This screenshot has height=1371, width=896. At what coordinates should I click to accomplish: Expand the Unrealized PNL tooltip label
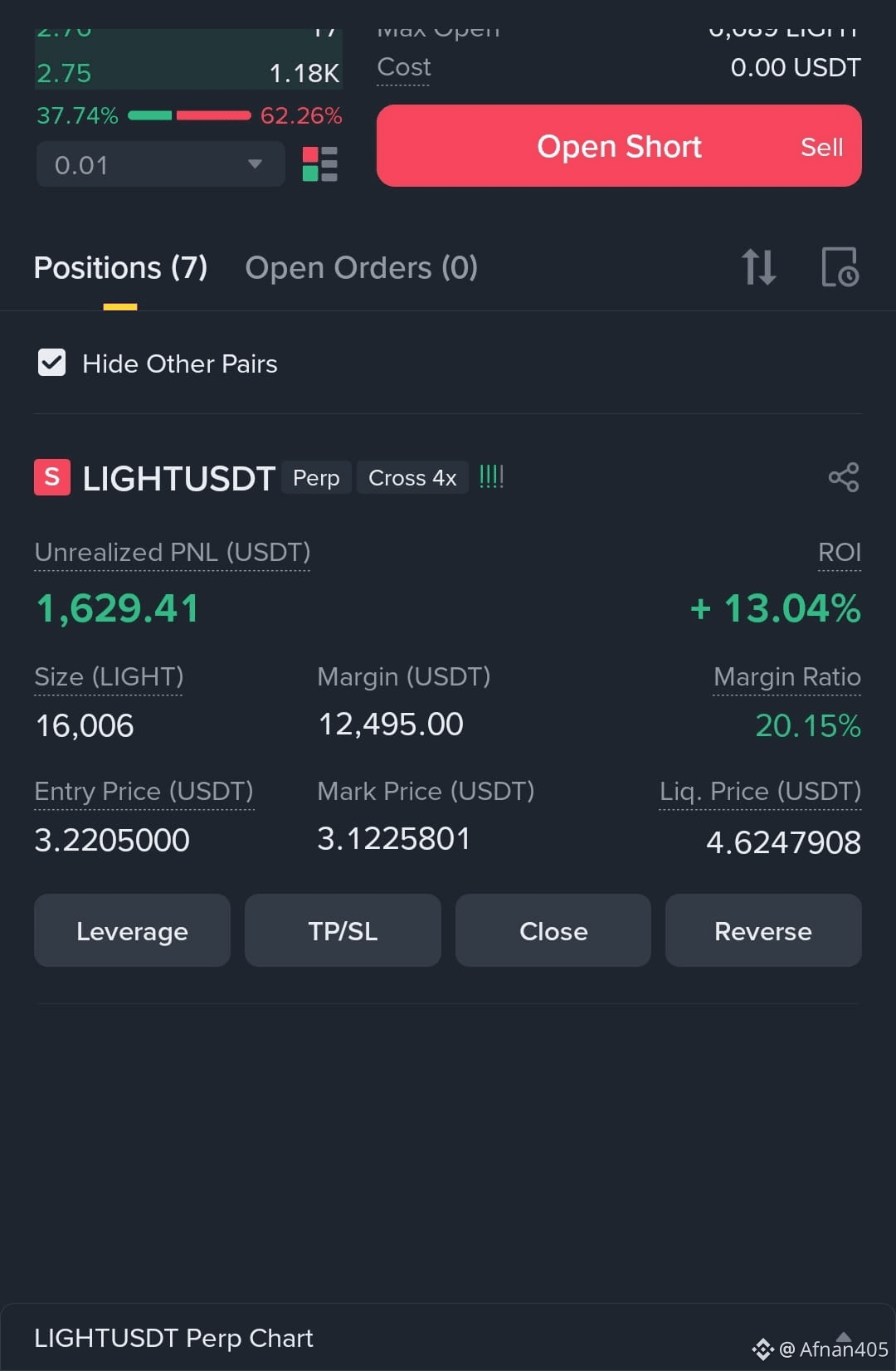172,552
